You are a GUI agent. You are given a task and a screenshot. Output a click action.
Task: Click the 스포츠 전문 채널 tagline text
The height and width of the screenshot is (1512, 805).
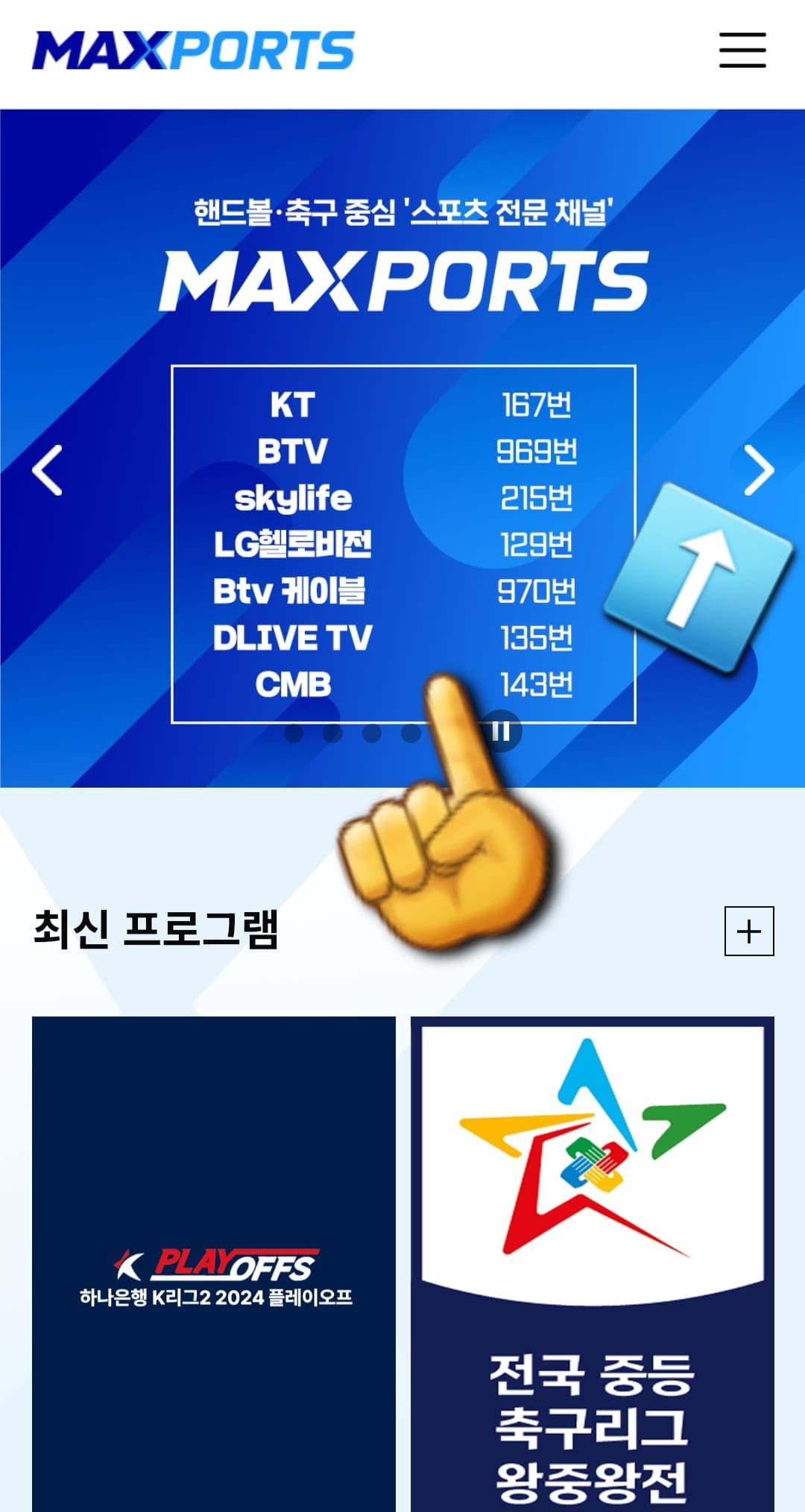[402, 212]
